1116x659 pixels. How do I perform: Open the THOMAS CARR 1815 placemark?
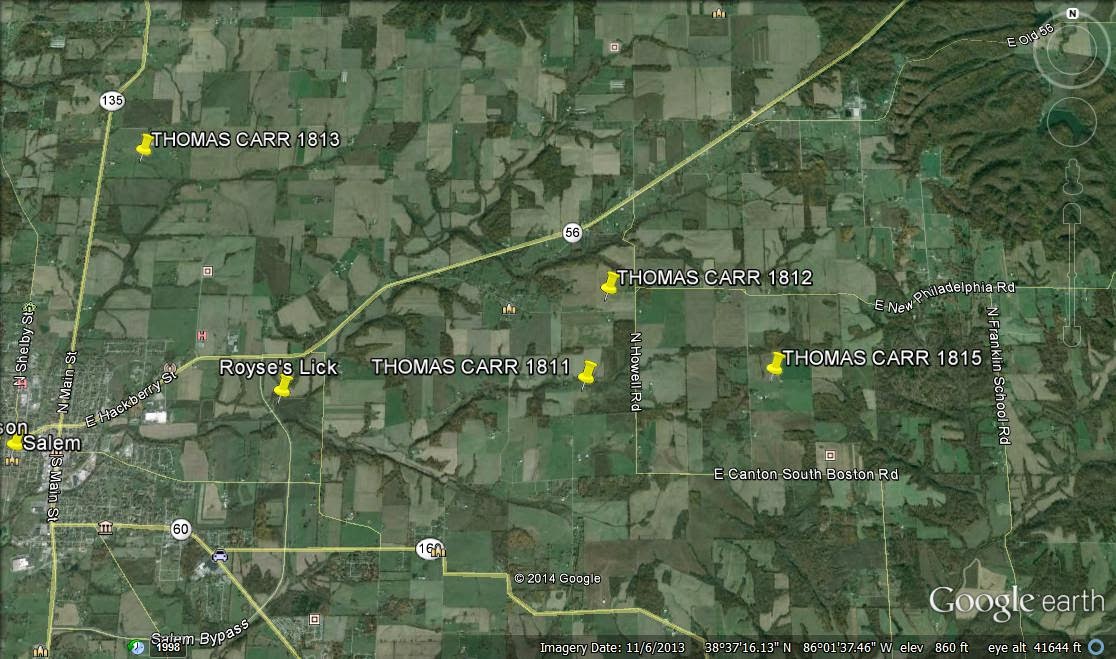pos(776,363)
